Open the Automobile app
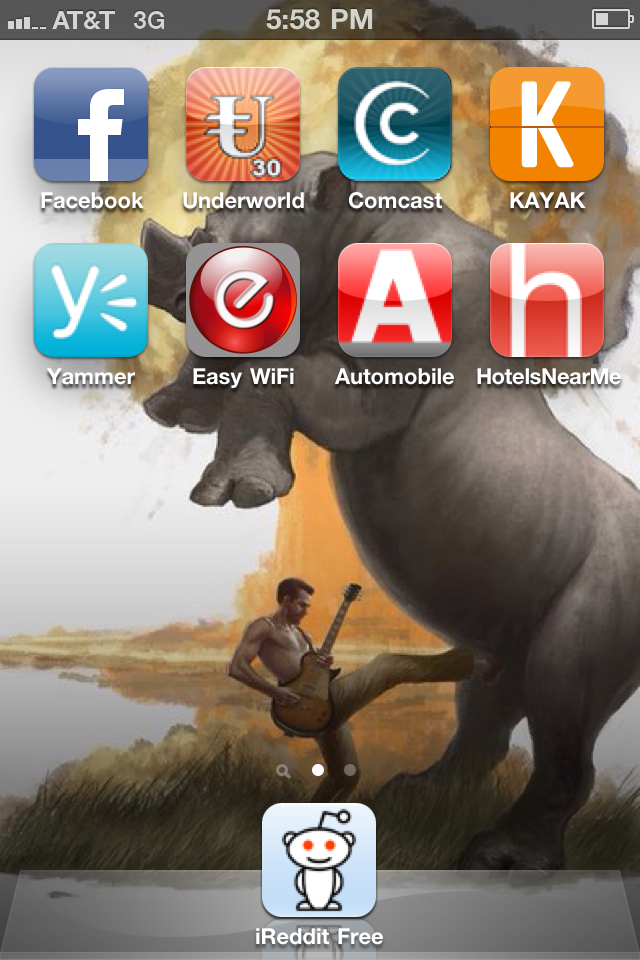The width and height of the screenshot is (640, 960). point(395,300)
